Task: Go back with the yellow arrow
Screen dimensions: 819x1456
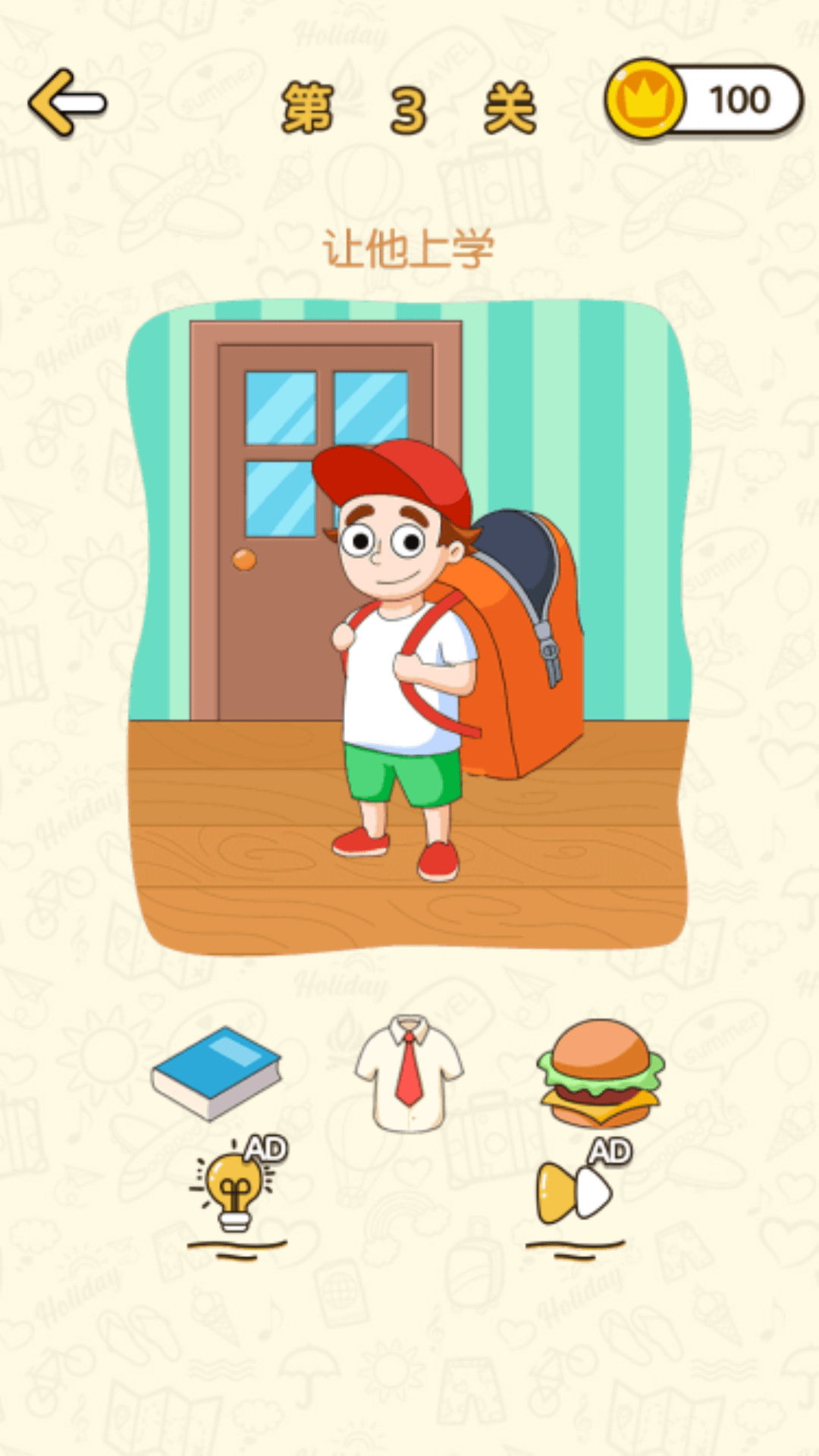Action: [67, 103]
